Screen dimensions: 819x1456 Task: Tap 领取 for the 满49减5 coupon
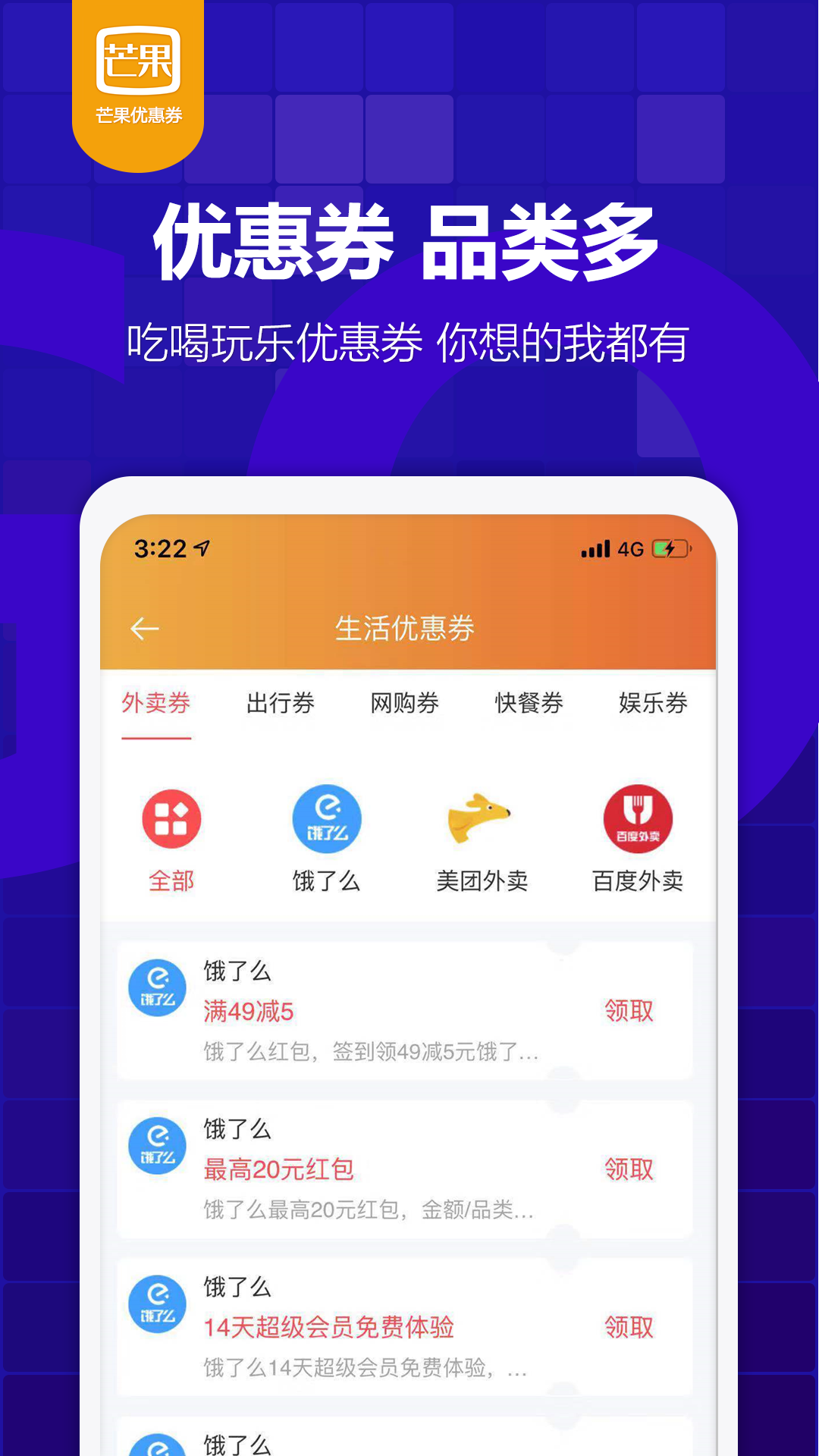coord(626,1011)
